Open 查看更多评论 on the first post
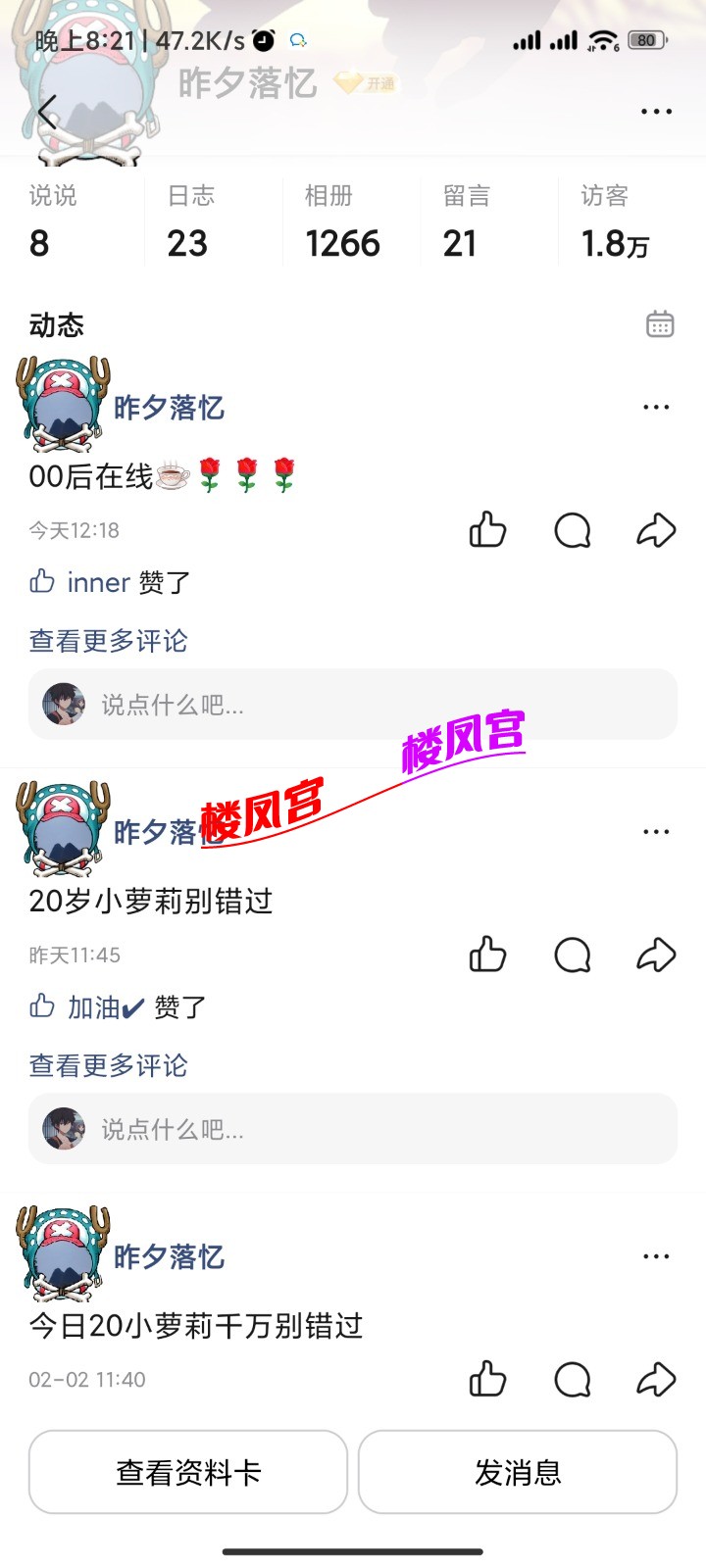The width and height of the screenshot is (706, 1568). click(x=109, y=641)
